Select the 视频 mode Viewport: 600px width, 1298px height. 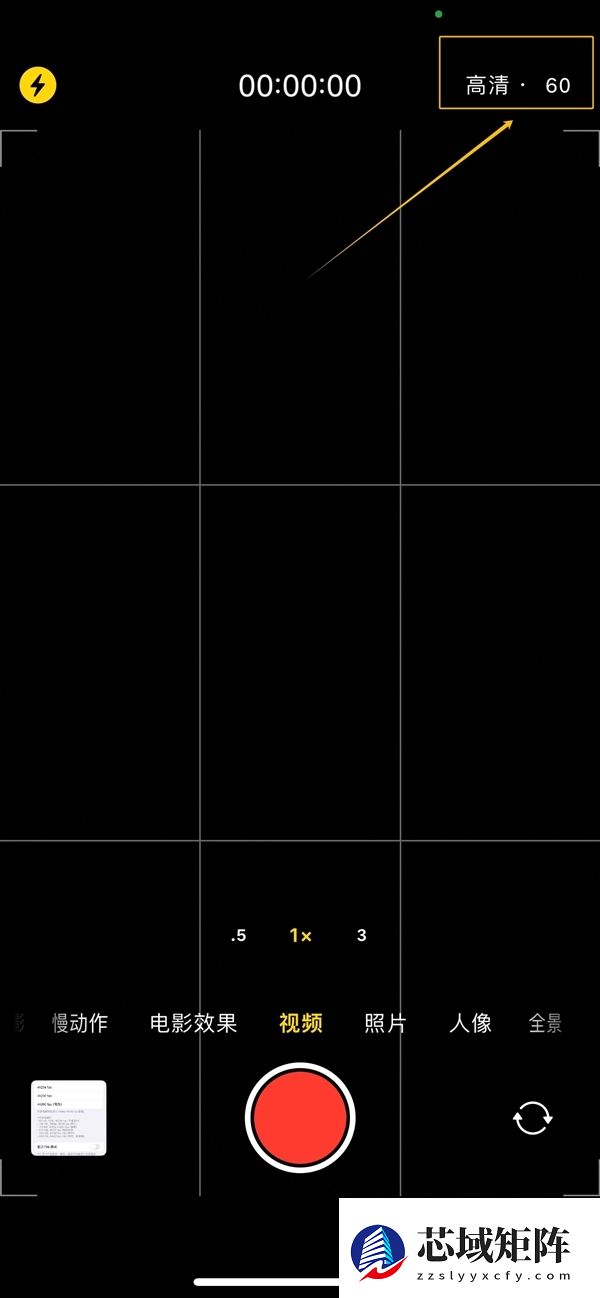coord(300,1023)
